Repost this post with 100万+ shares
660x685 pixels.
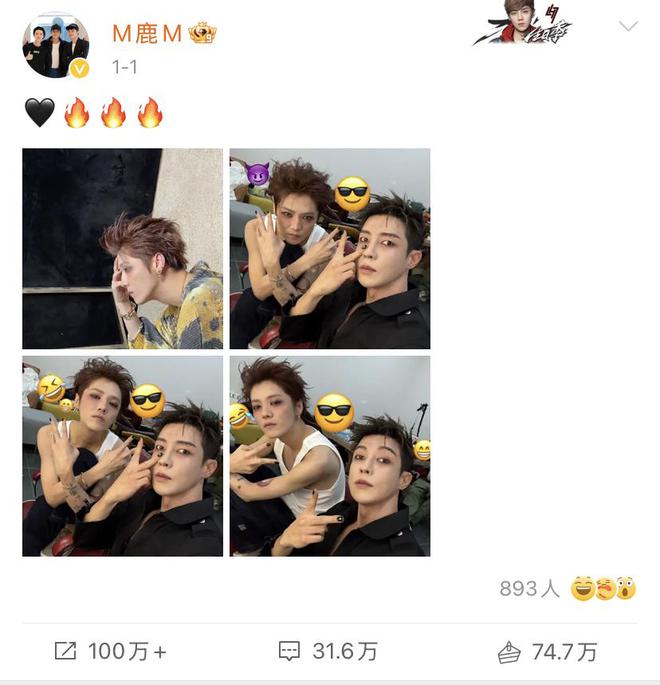tap(110, 651)
